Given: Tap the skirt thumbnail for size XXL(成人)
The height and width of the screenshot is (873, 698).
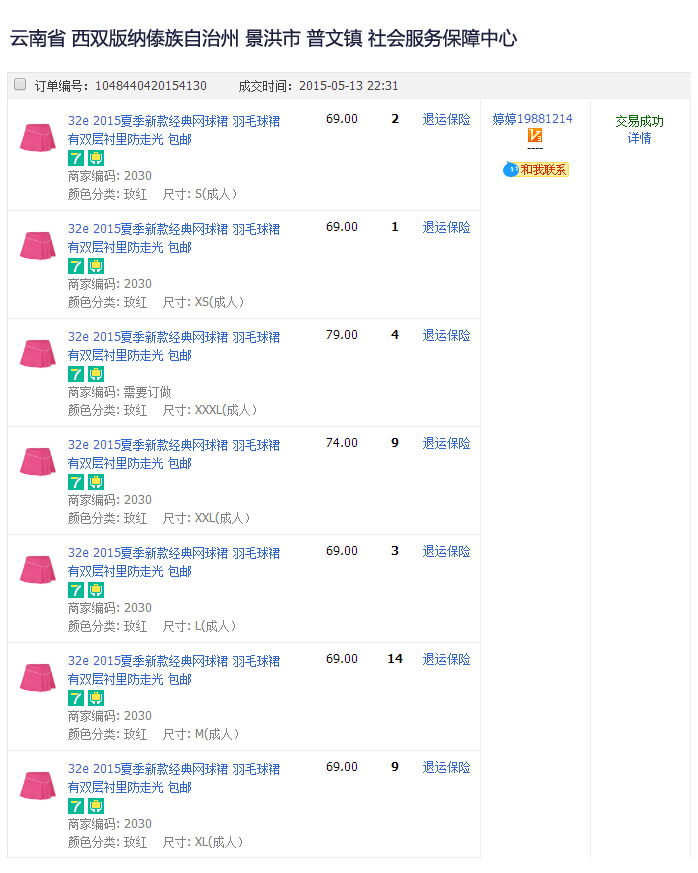Looking at the screenshot, I should coord(38,461).
